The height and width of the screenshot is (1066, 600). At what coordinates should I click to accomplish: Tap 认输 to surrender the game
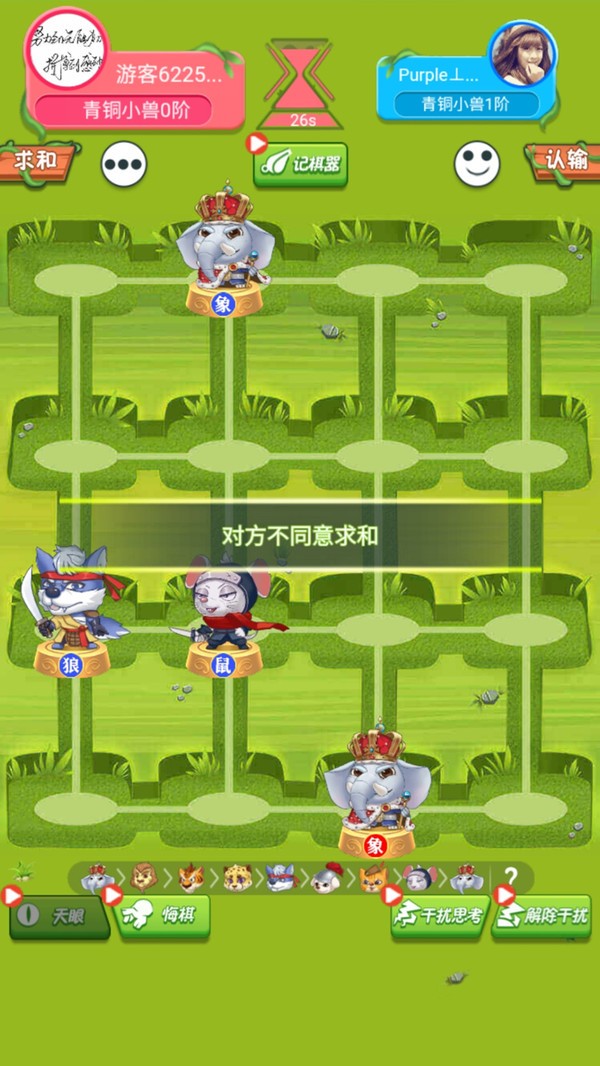coord(563,160)
